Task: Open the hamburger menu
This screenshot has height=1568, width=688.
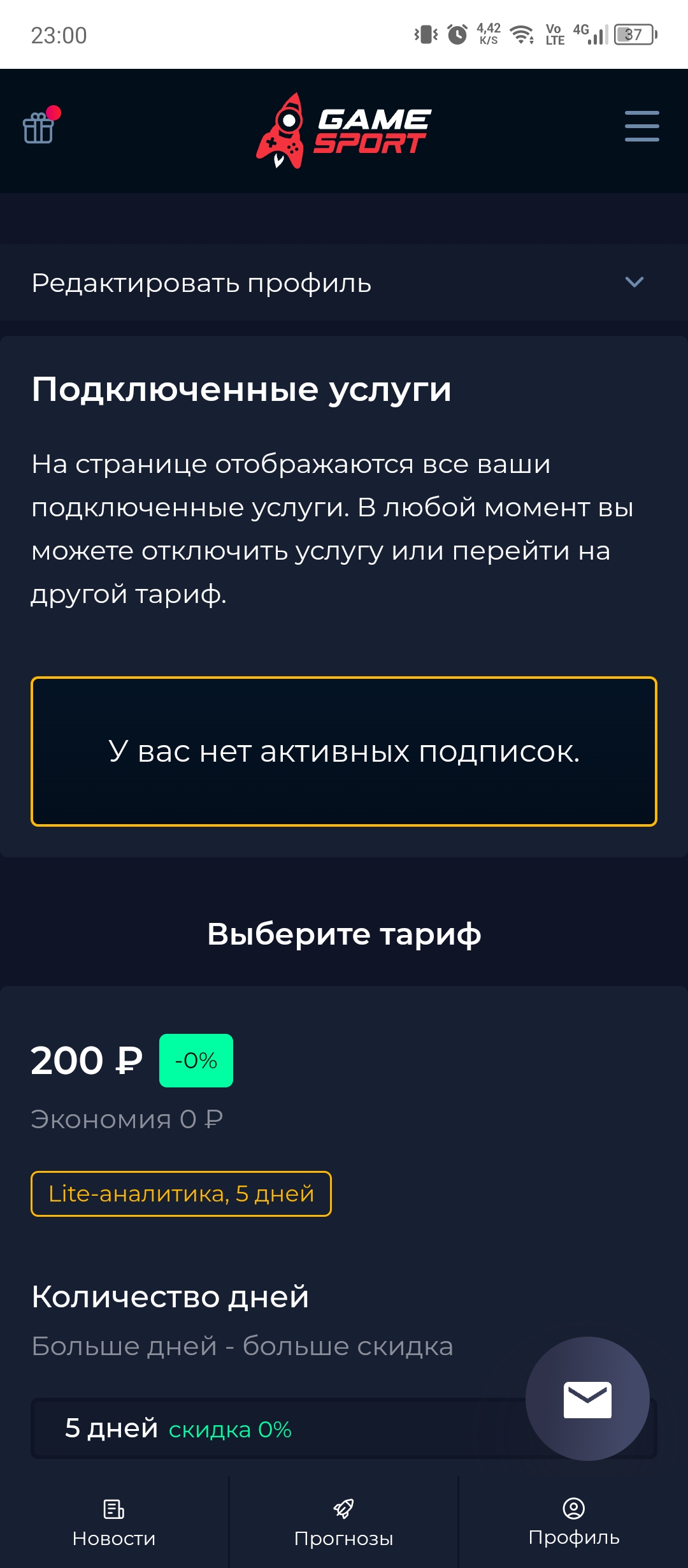Action: 641,126
